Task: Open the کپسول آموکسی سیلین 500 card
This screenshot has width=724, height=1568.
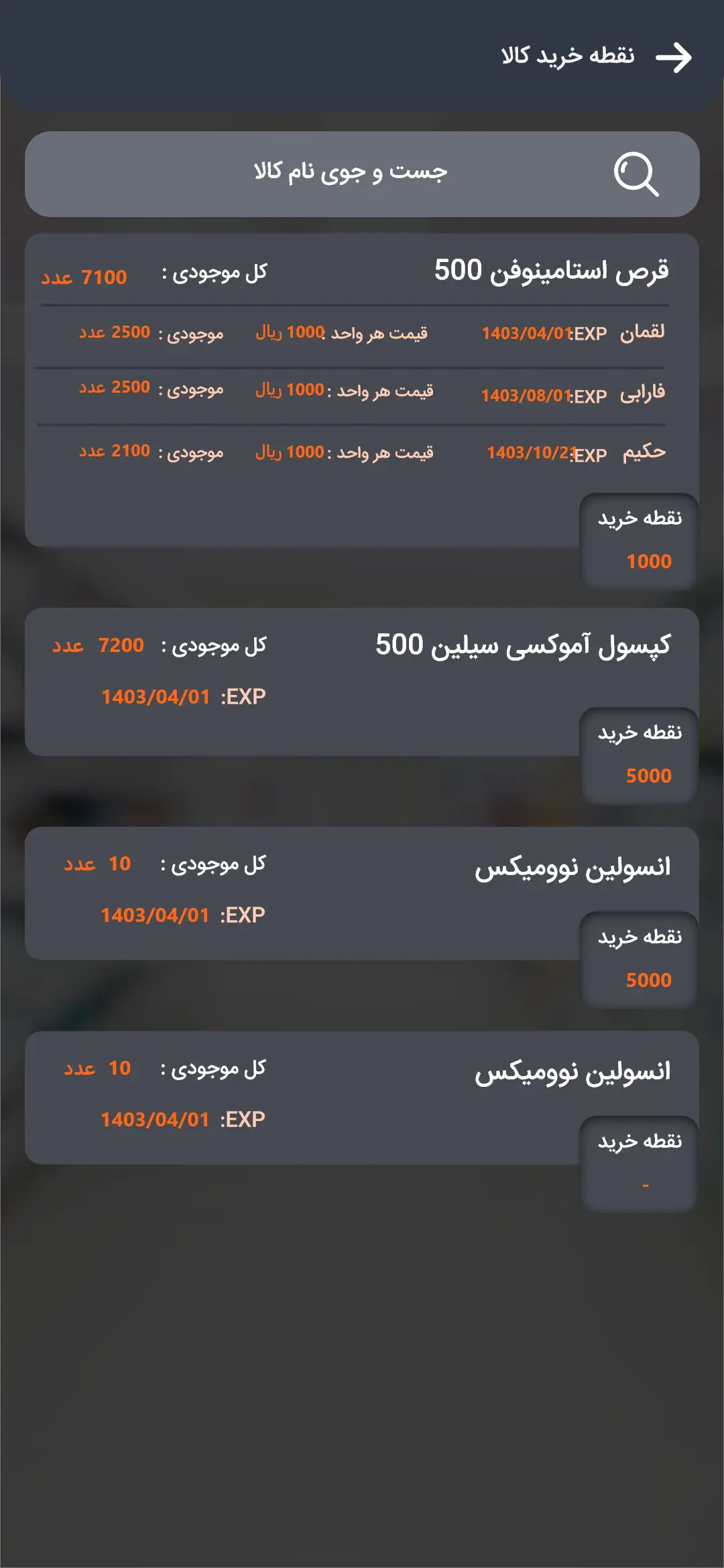Action: pyautogui.click(x=362, y=681)
